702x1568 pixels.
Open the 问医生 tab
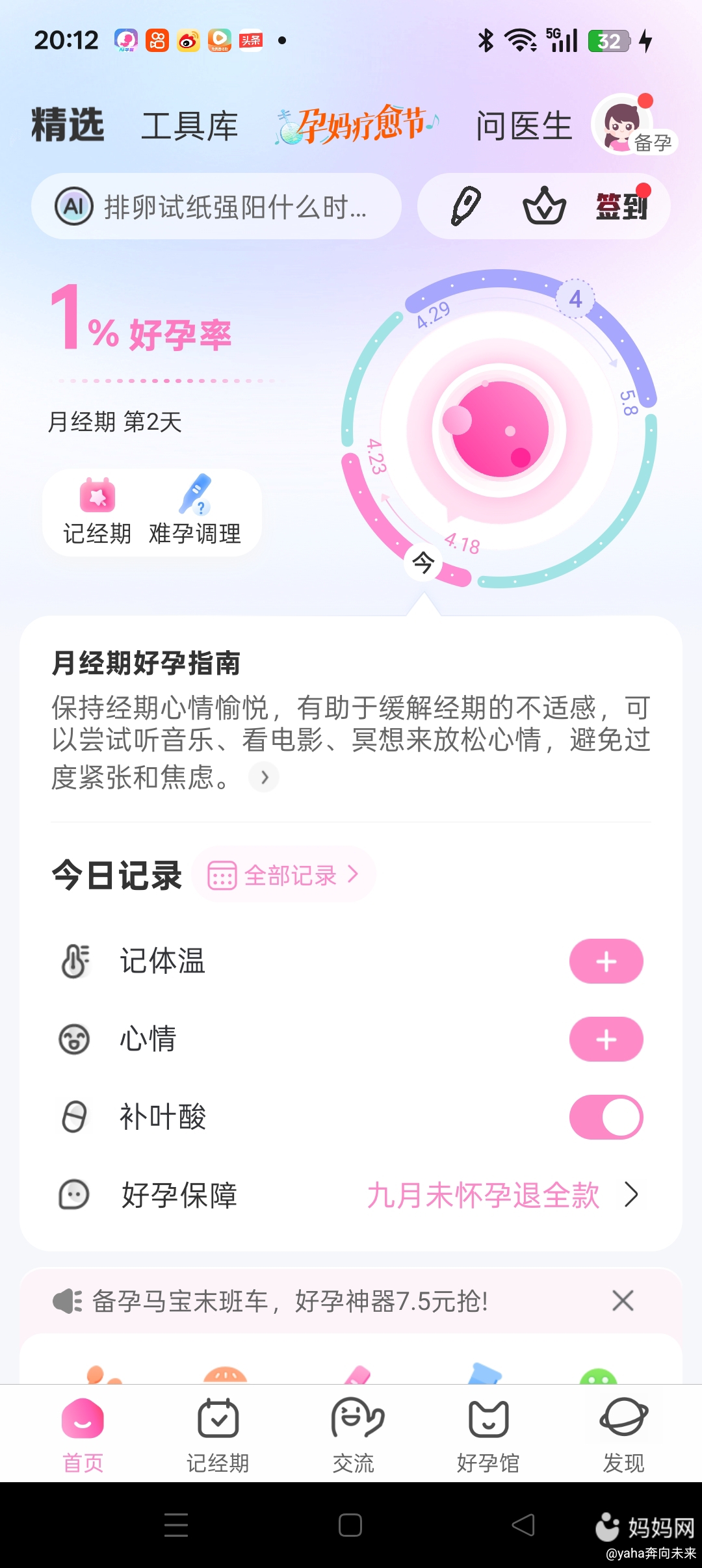tap(523, 125)
